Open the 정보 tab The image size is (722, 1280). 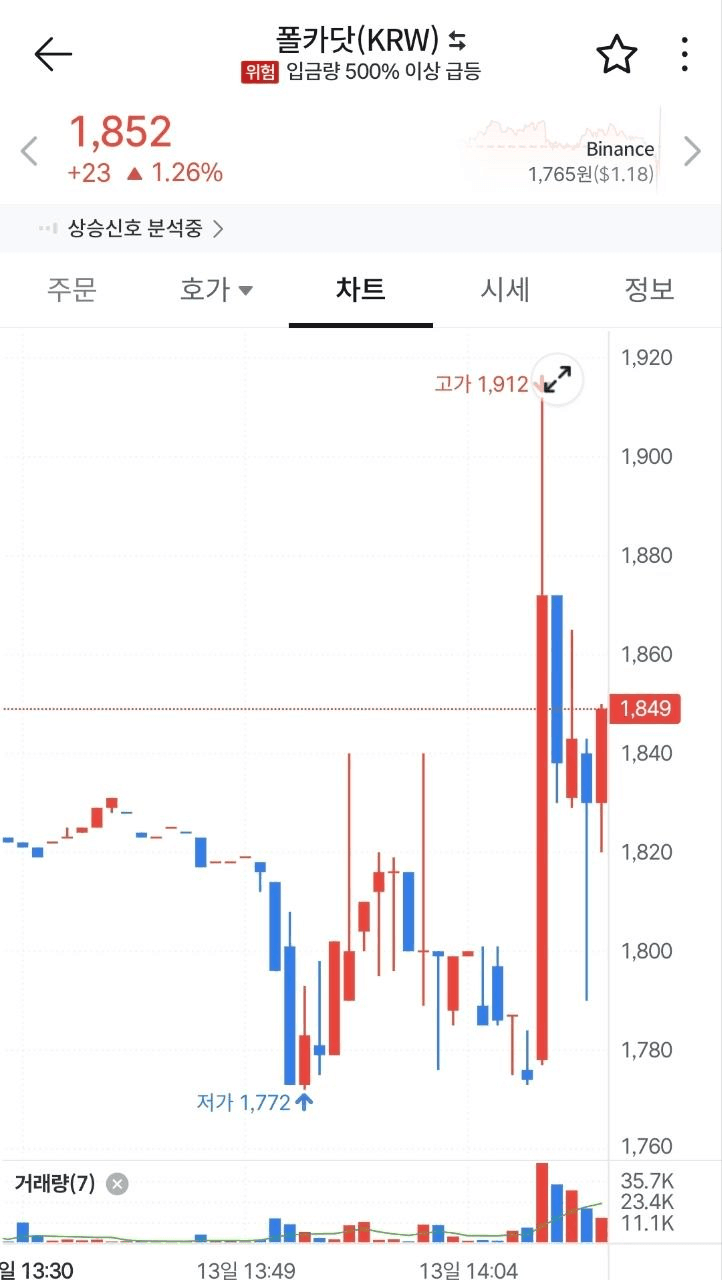pyautogui.click(x=649, y=290)
